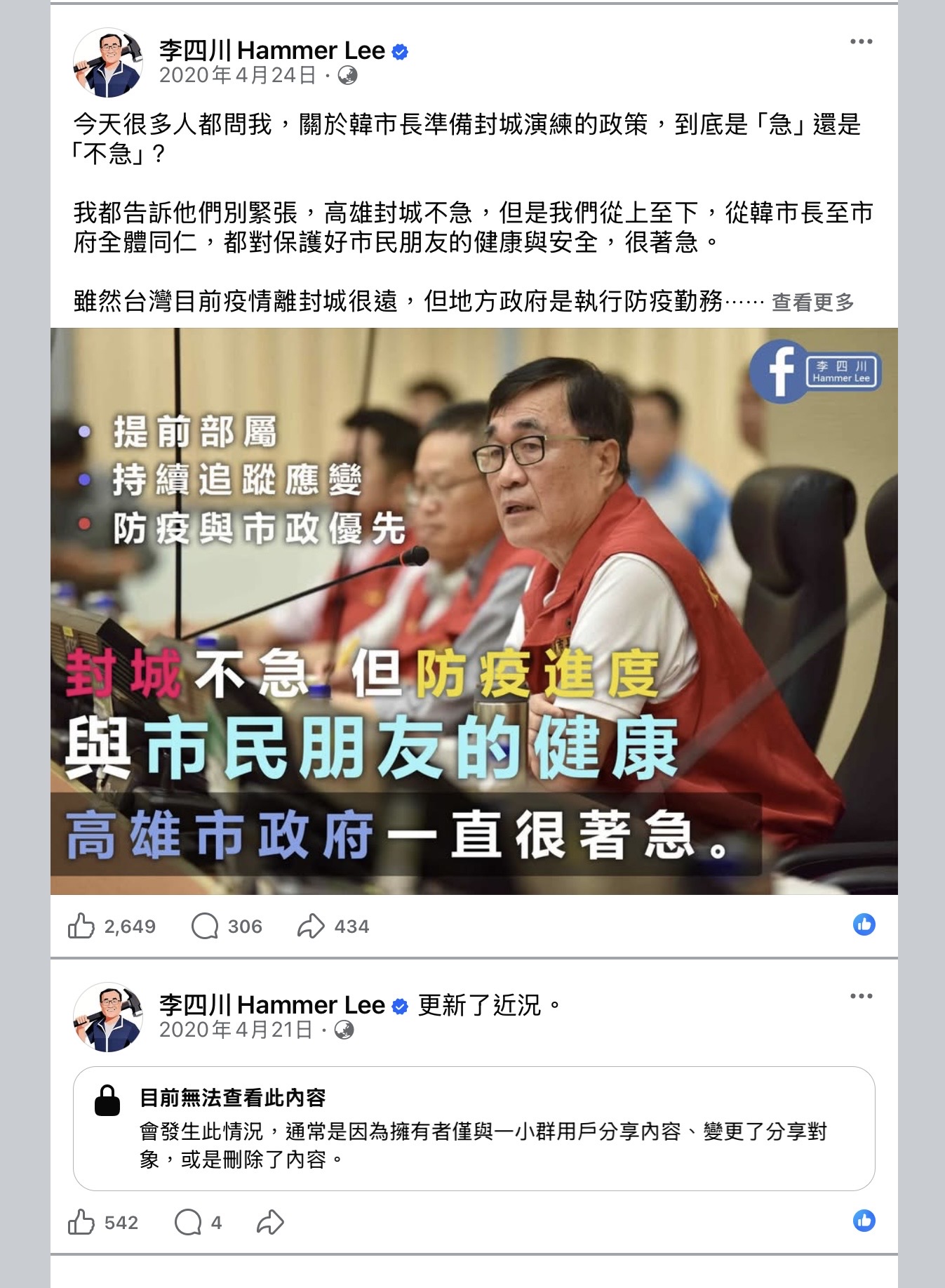Open the April 21 post's 4 comments
This screenshot has width=945, height=1288.
point(198,1222)
